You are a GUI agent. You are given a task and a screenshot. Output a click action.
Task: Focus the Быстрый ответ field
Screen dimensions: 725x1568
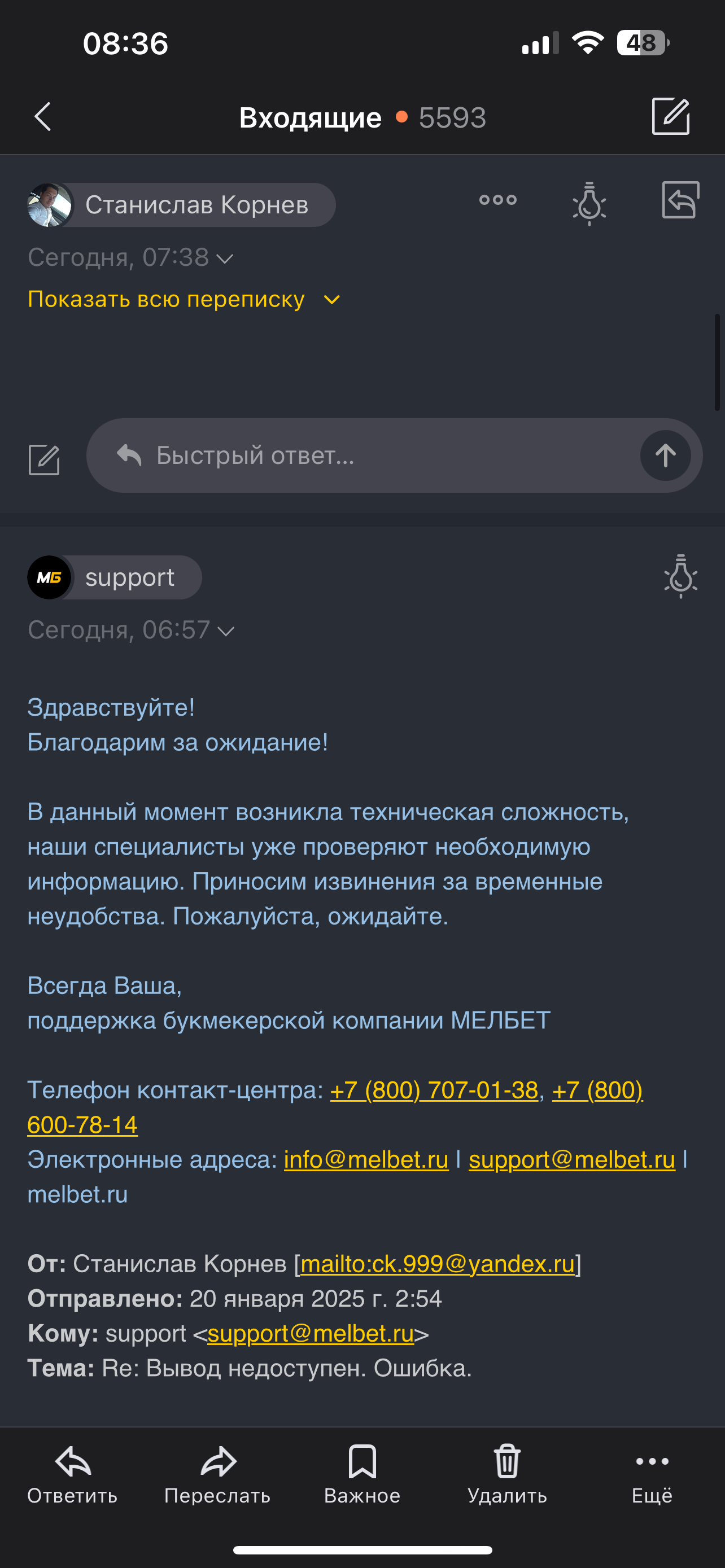pos(377,455)
